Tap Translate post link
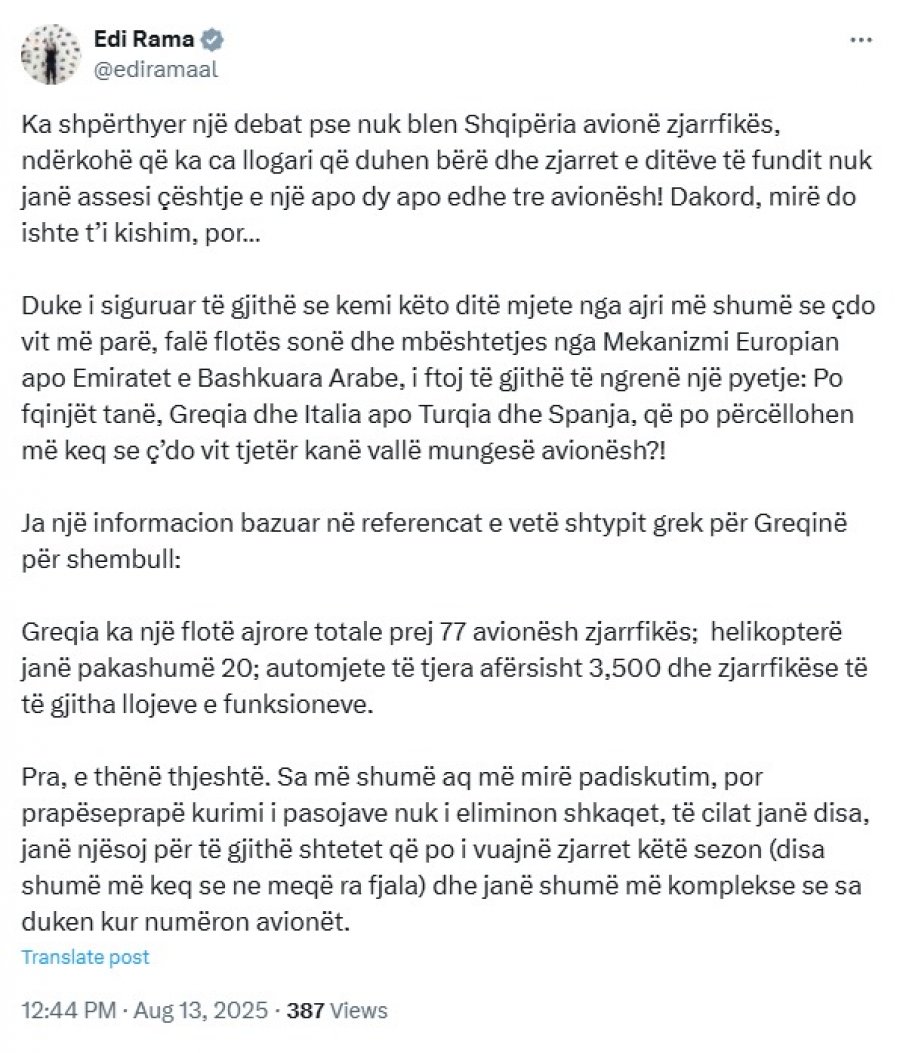The image size is (900, 1053). tap(85, 957)
